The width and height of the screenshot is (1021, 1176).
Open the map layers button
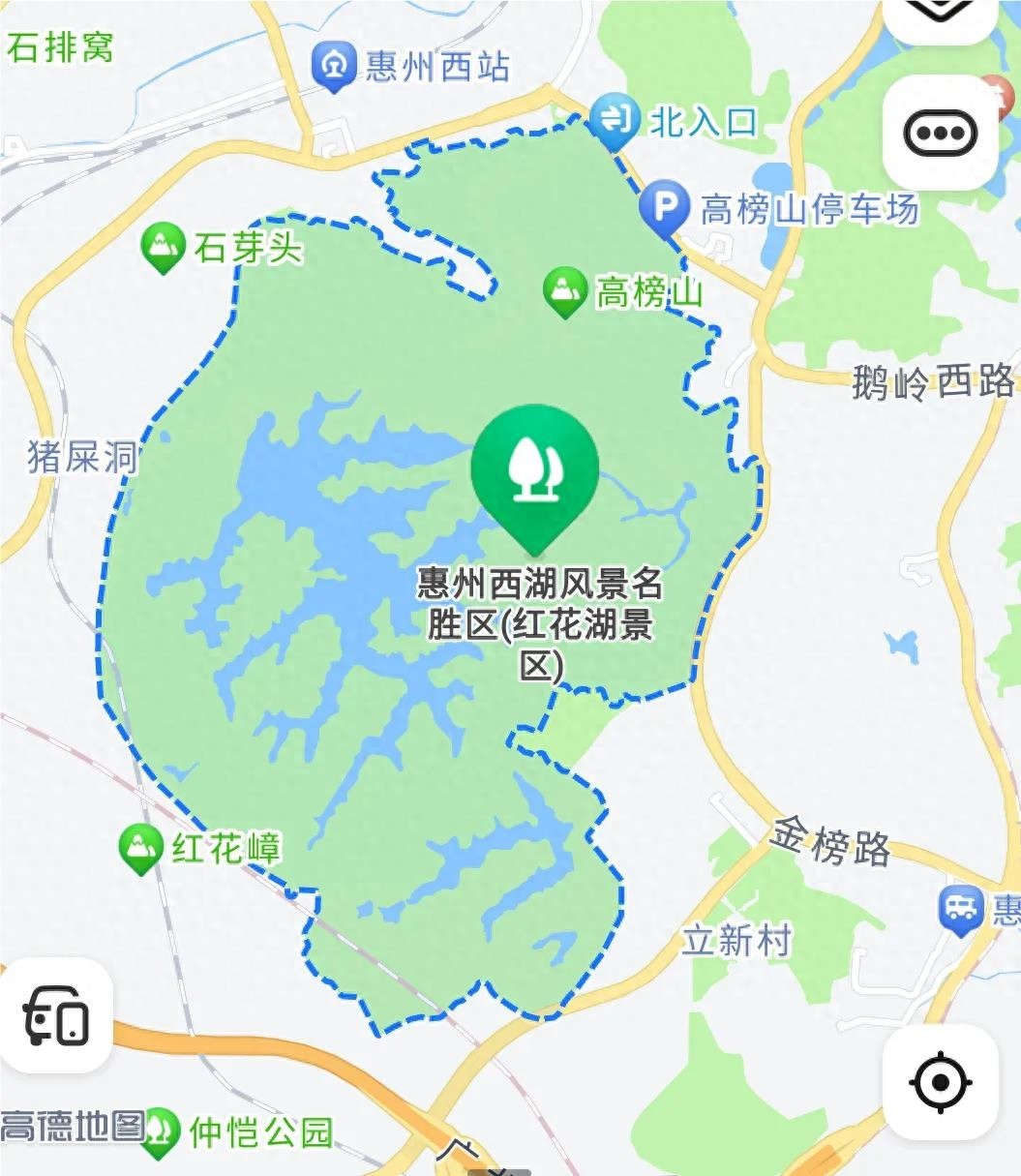point(940,15)
